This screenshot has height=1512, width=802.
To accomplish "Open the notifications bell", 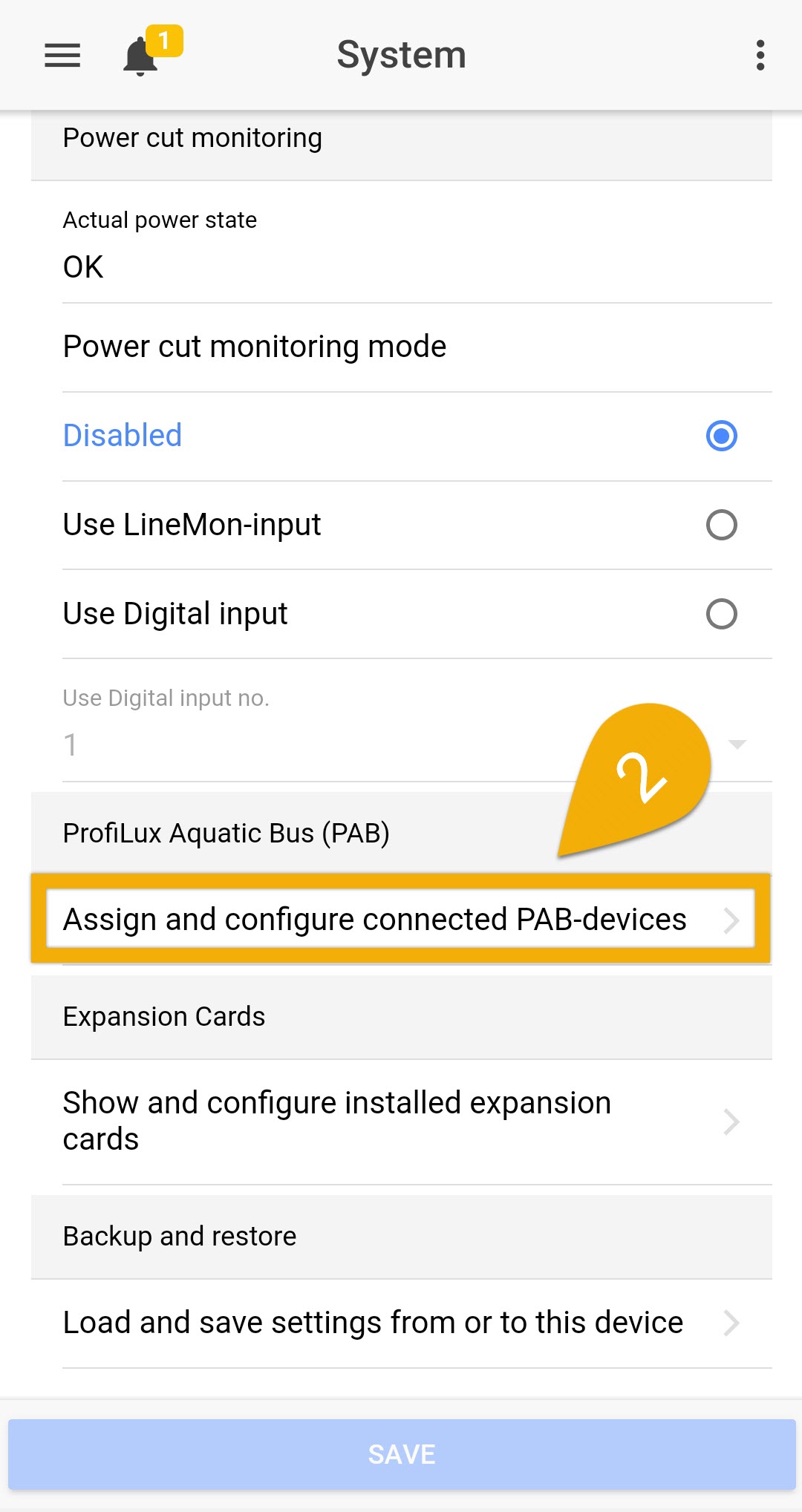I will [141, 56].
